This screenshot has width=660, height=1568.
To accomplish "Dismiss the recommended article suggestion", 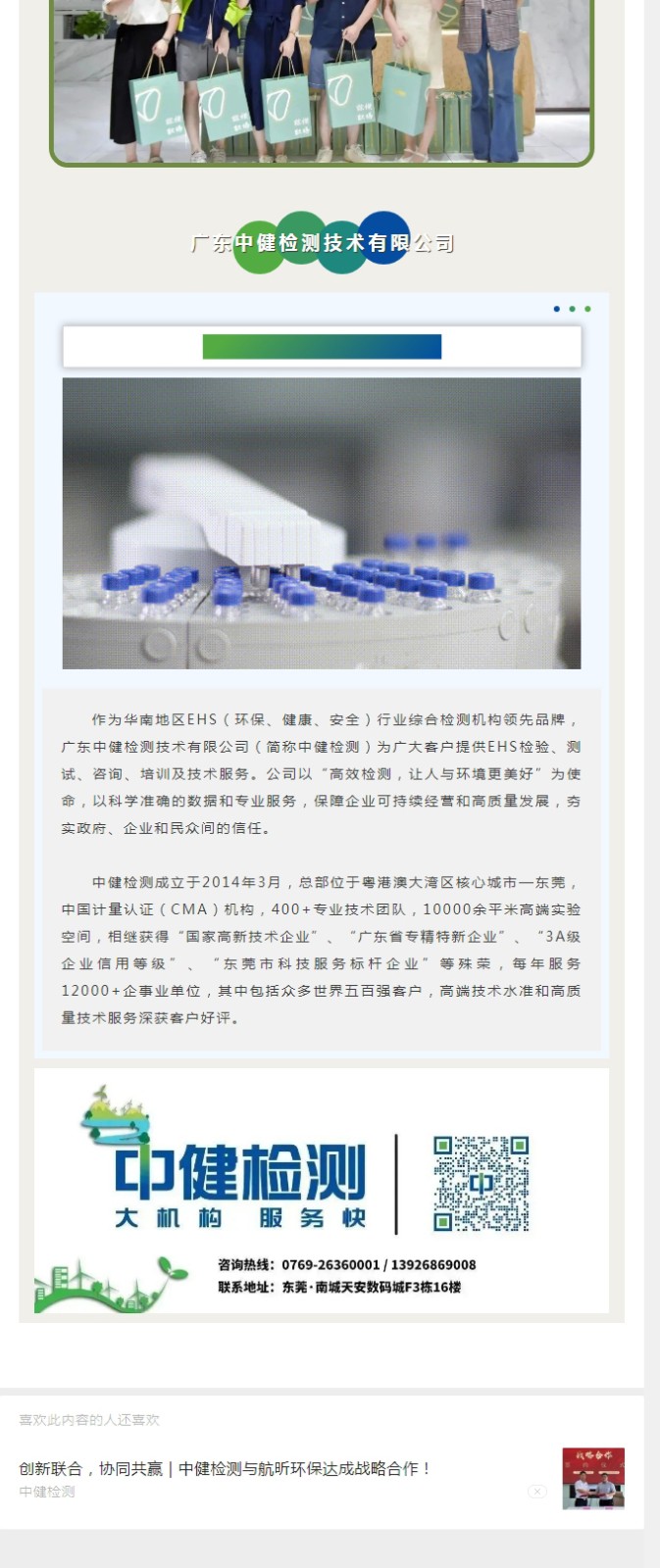I will [536, 1492].
